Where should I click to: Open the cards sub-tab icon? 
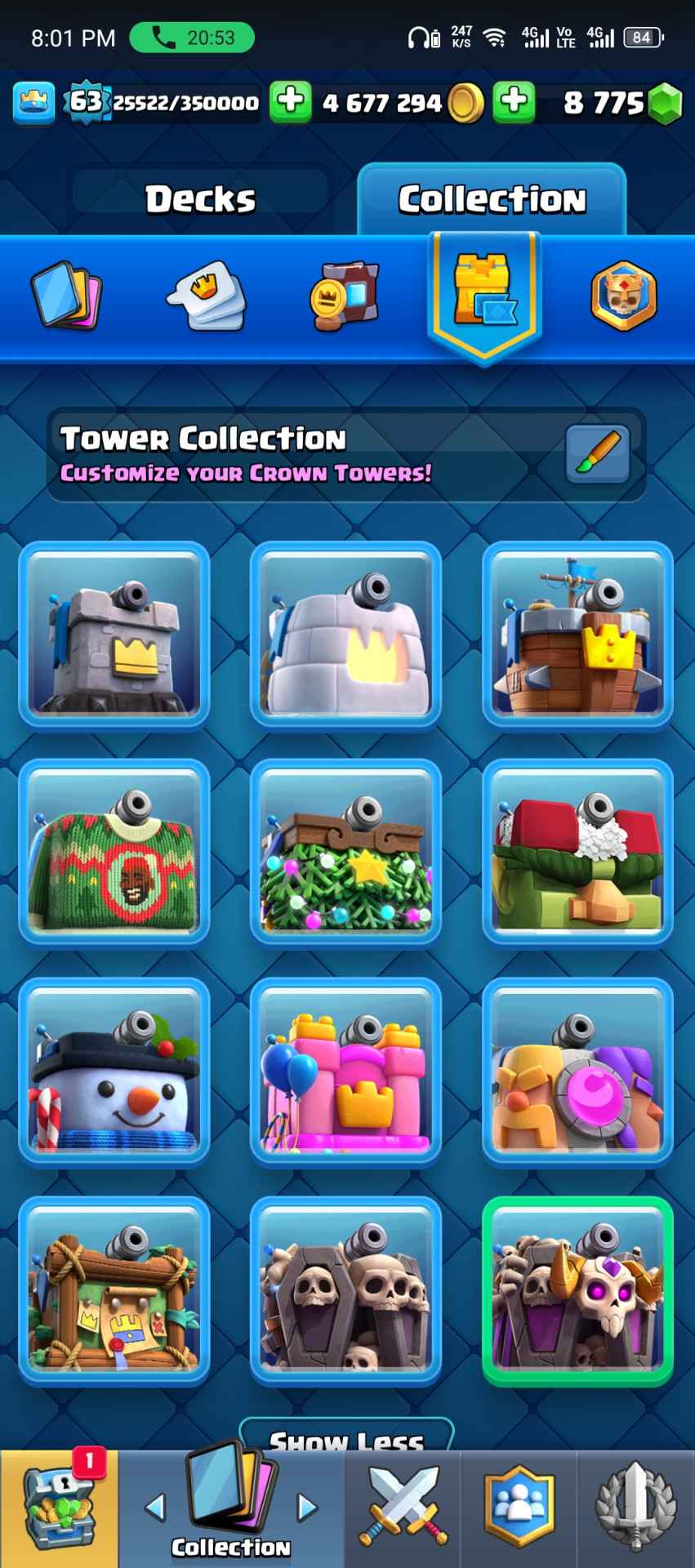pos(66,297)
